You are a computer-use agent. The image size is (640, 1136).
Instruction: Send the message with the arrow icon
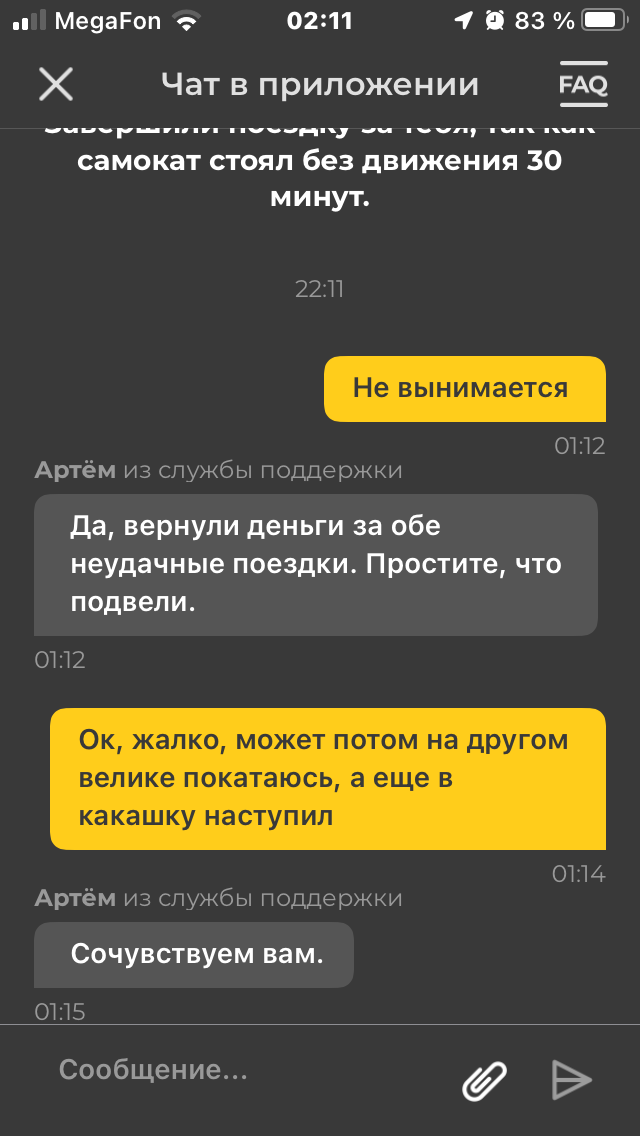coord(572,1080)
